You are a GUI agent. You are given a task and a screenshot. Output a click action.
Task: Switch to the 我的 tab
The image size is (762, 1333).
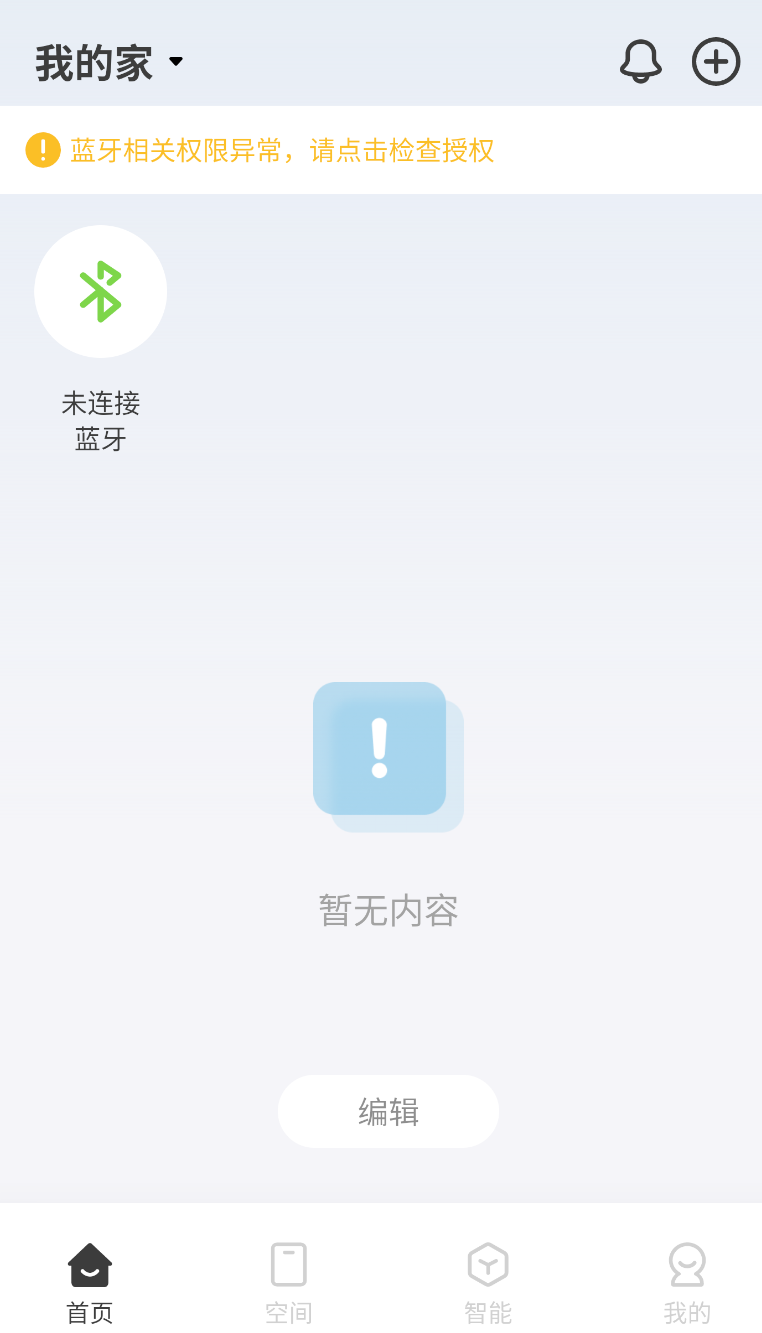[x=687, y=1283]
